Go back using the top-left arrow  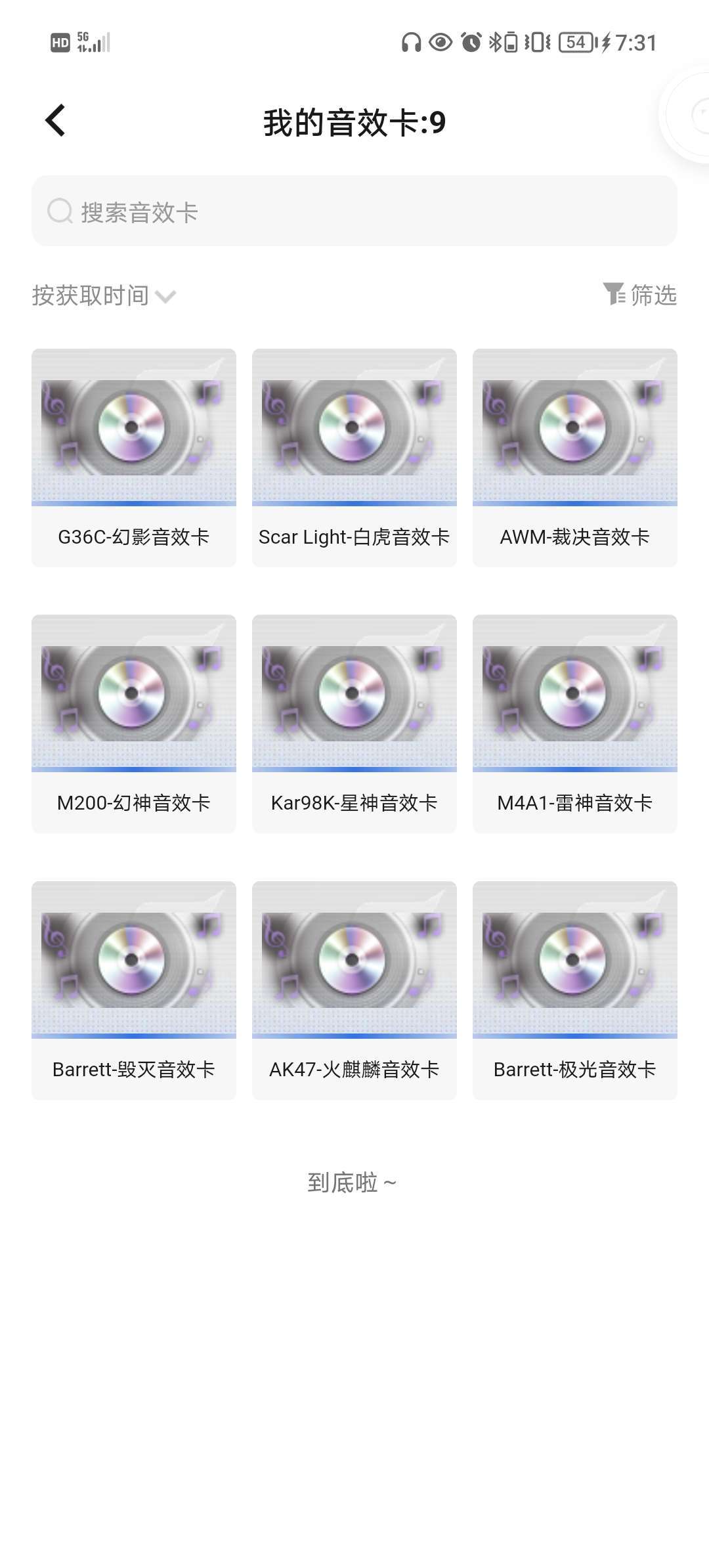(x=56, y=121)
